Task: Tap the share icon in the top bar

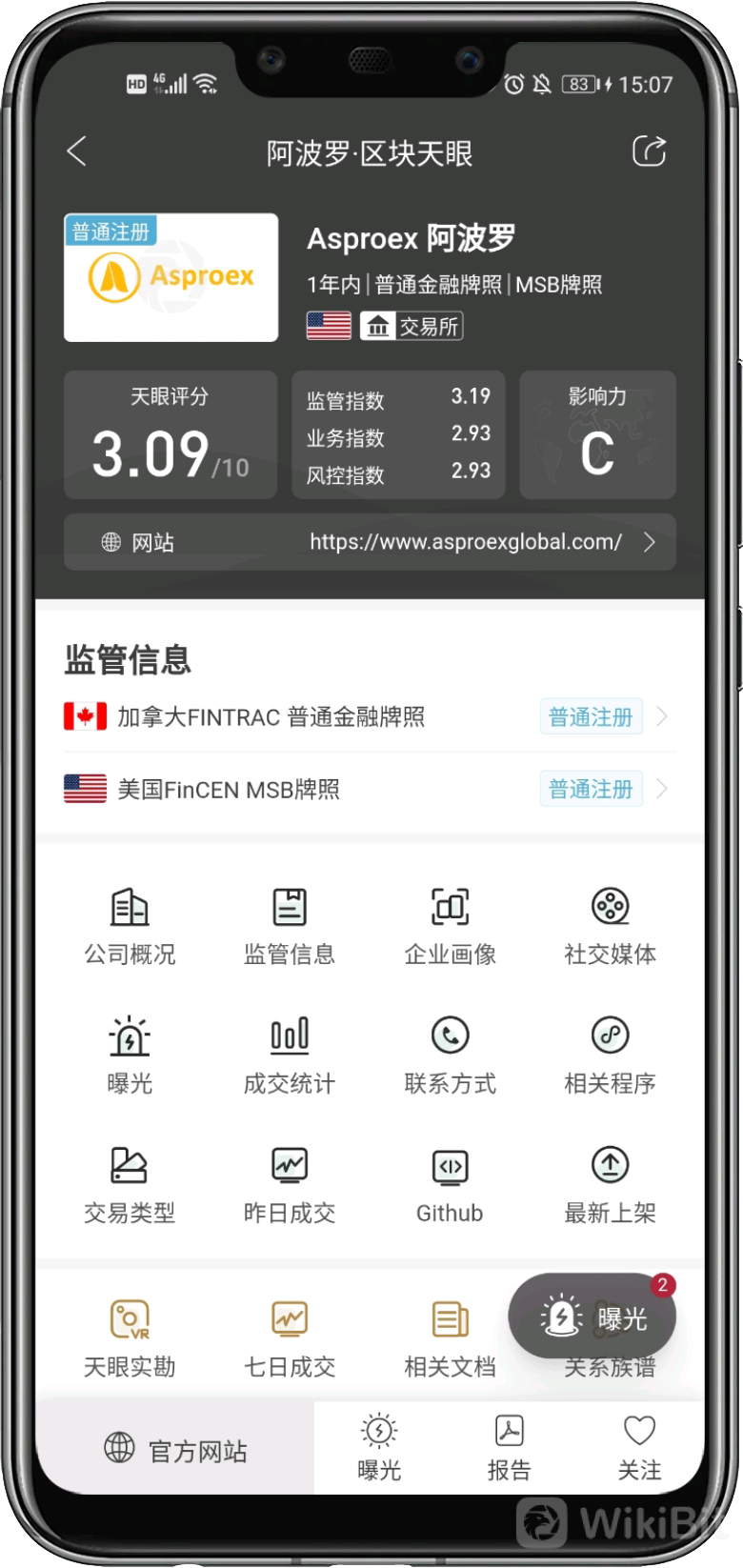Action: pyautogui.click(x=649, y=151)
